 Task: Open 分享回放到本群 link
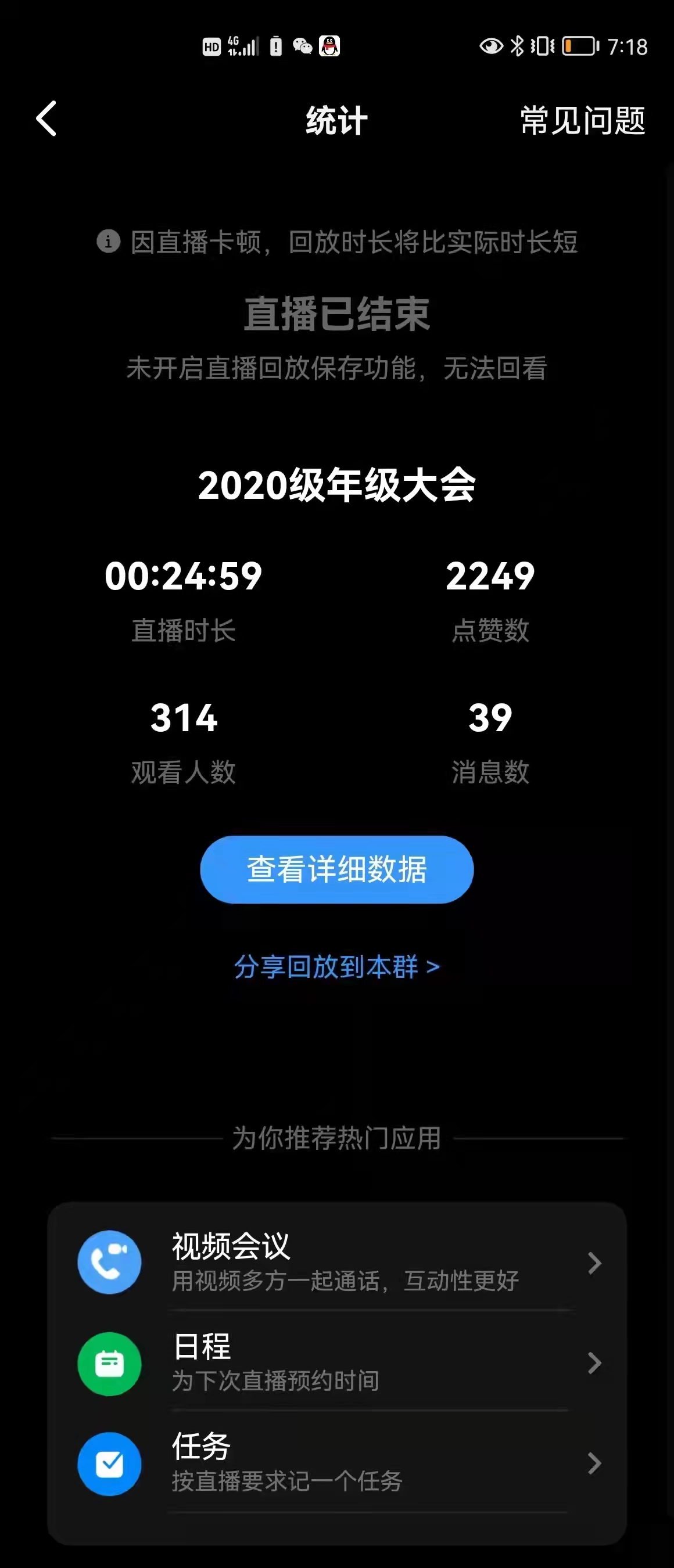(x=336, y=966)
